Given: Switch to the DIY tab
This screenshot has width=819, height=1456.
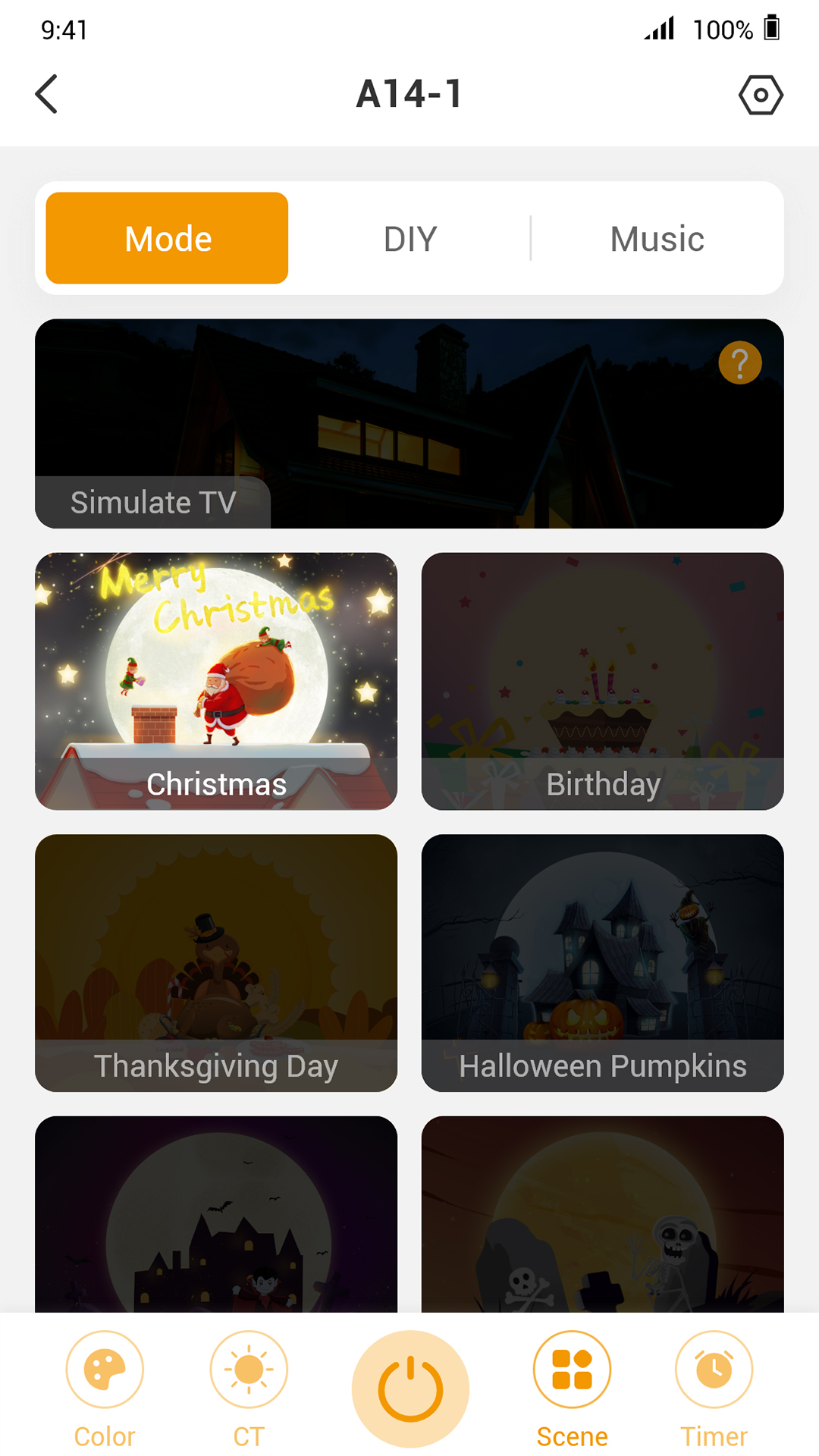Looking at the screenshot, I should 410,239.
